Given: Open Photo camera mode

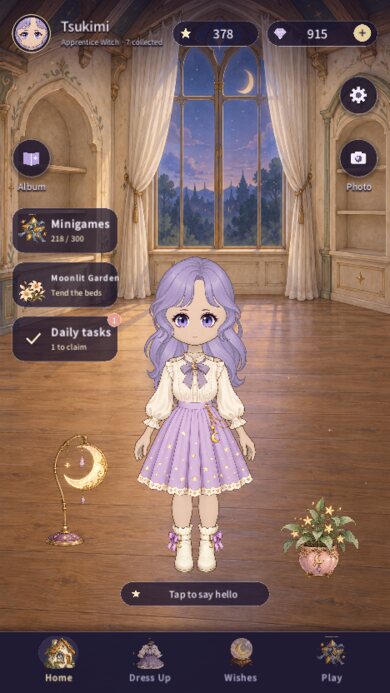Looking at the screenshot, I should click(x=358, y=158).
